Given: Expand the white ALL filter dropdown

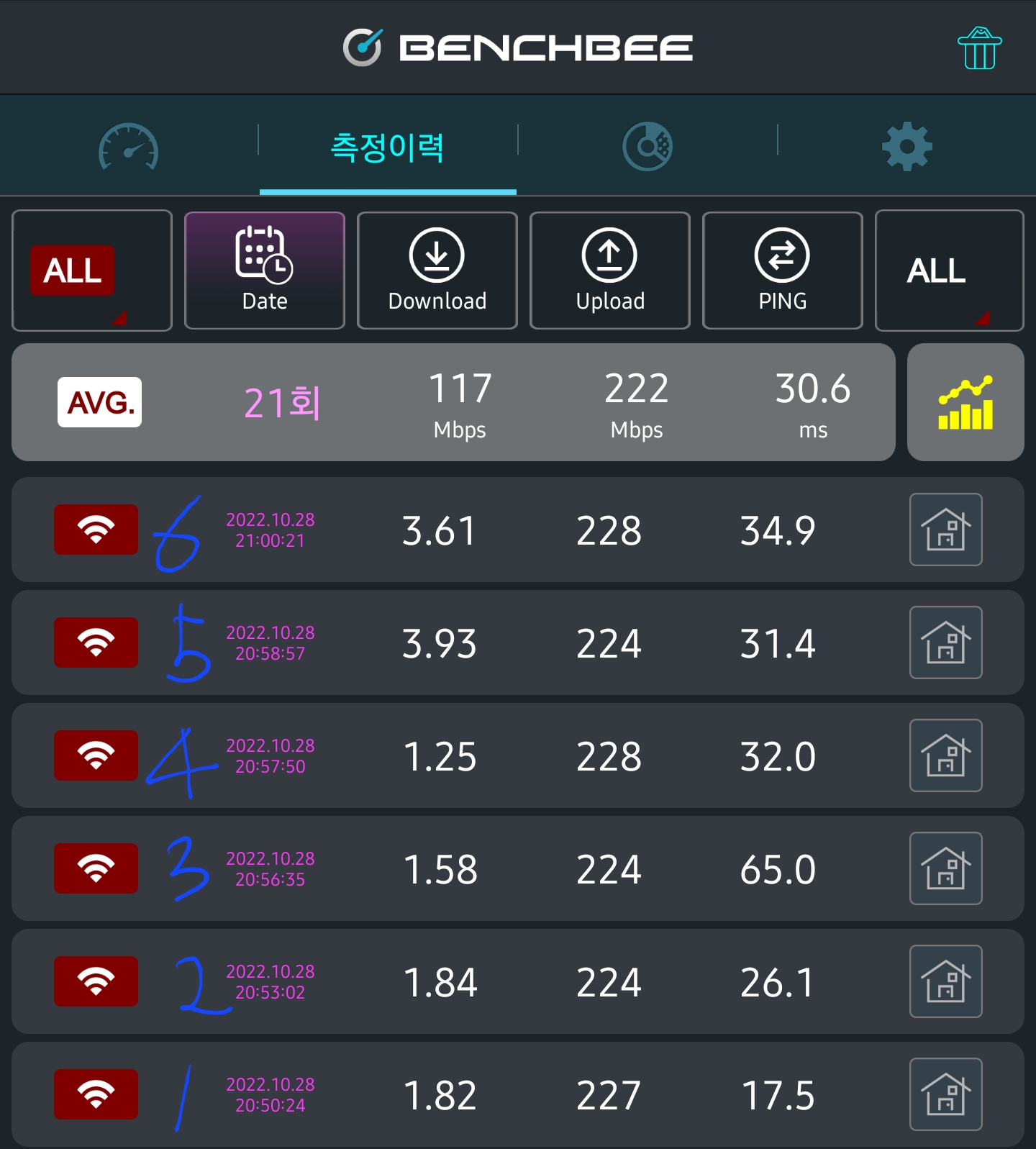Looking at the screenshot, I should 949,271.
